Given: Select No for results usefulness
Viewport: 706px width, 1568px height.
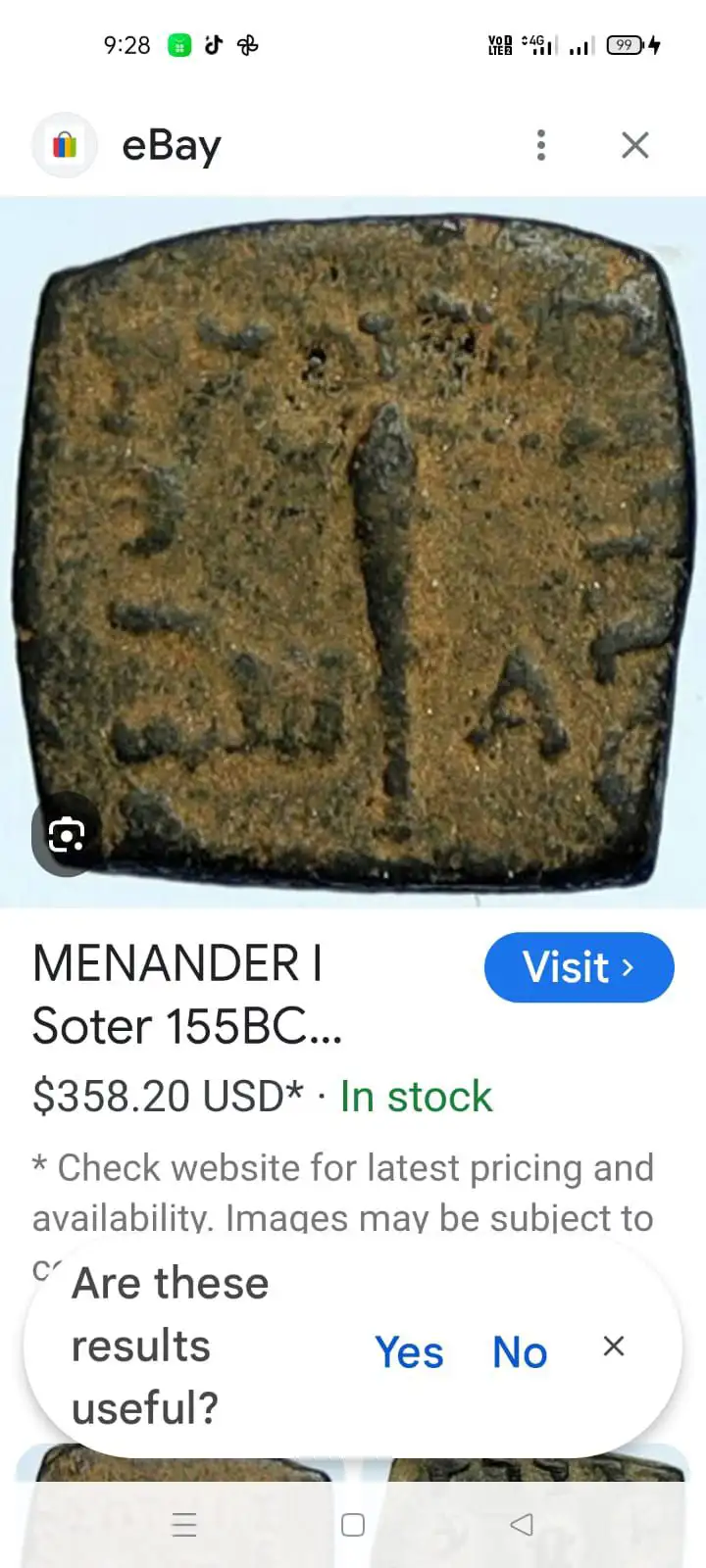Looking at the screenshot, I should 519,1351.
